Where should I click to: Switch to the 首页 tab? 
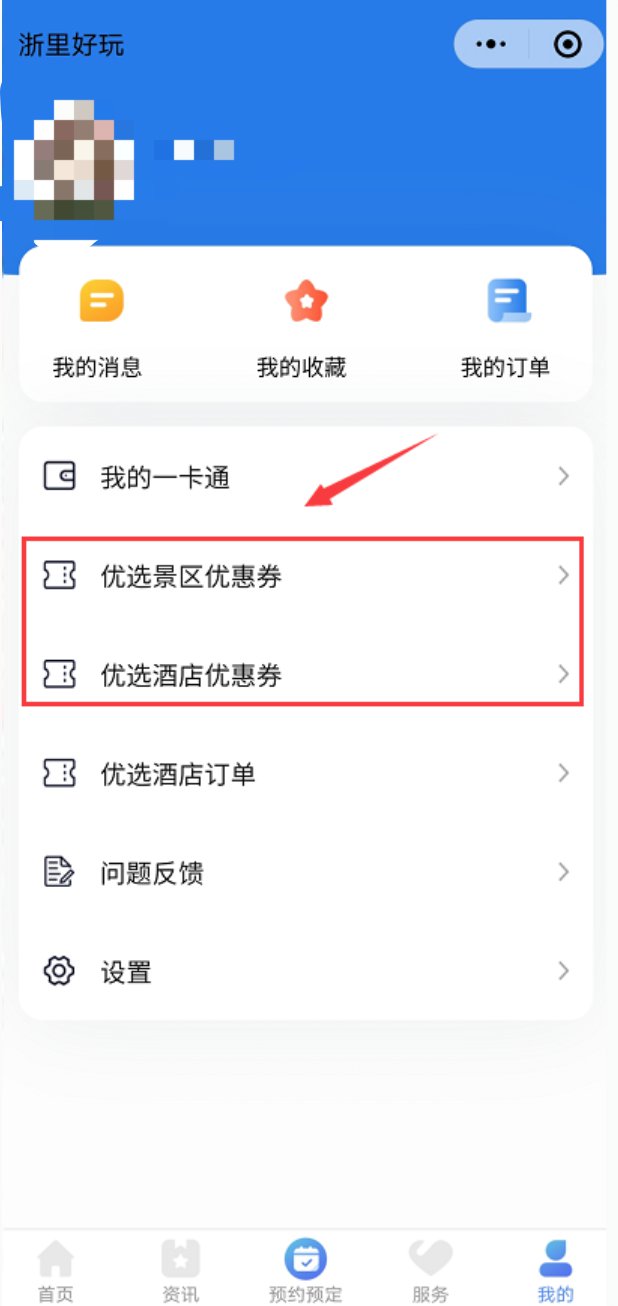(x=56, y=1270)
